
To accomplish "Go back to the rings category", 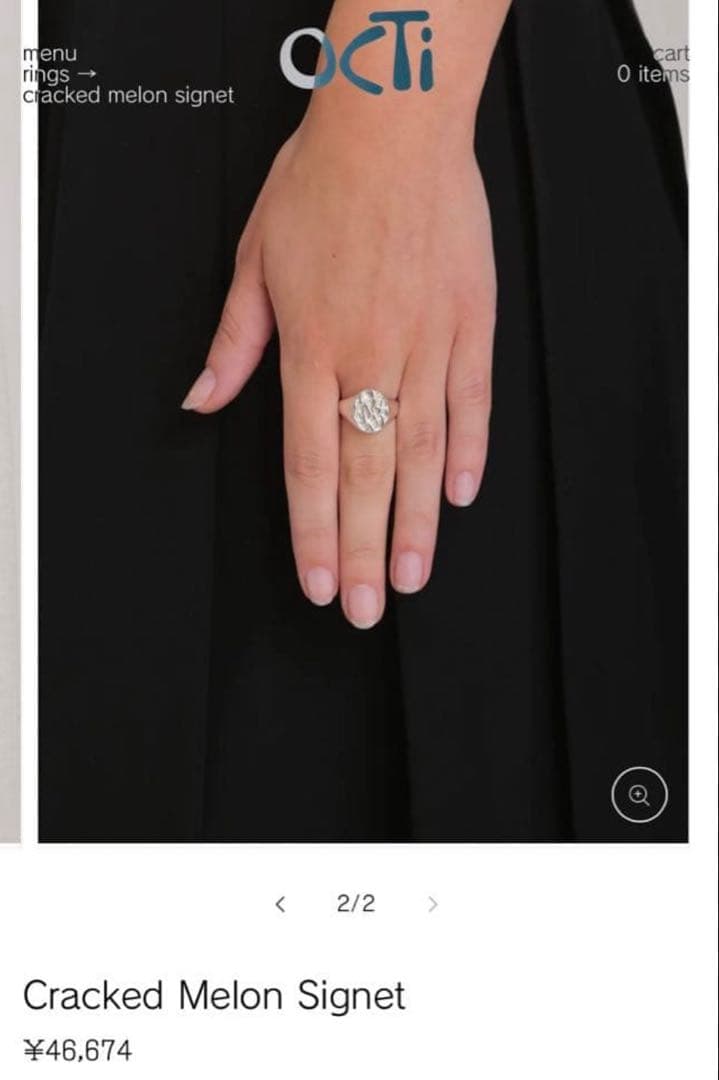I will pyautogui.click(x=47, y=75).
